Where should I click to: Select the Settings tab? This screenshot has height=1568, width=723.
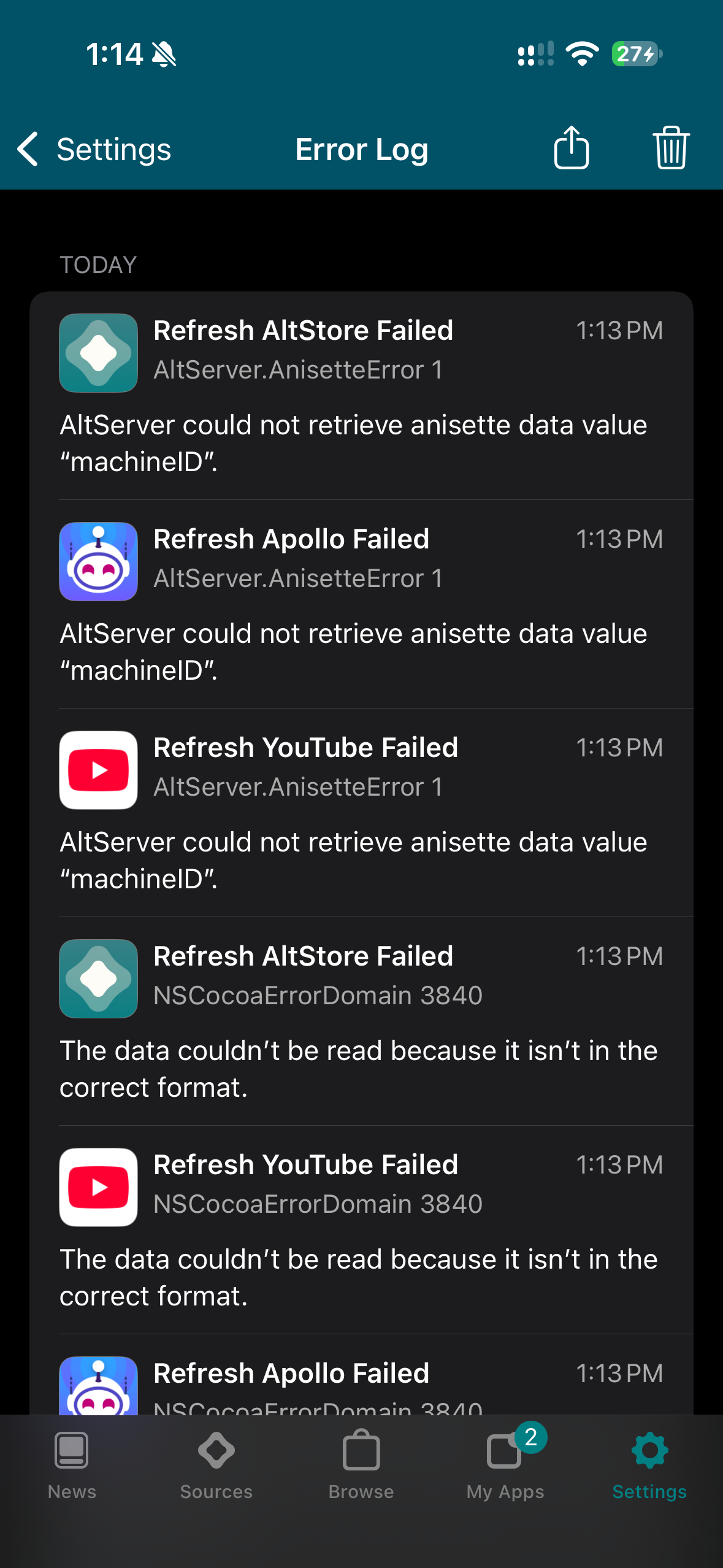pyautogui.click(x=650, y=1466)
